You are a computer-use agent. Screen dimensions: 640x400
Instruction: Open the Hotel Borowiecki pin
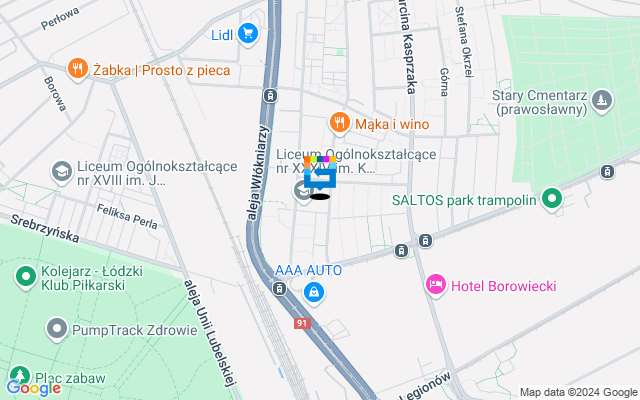tap(435, 286)
